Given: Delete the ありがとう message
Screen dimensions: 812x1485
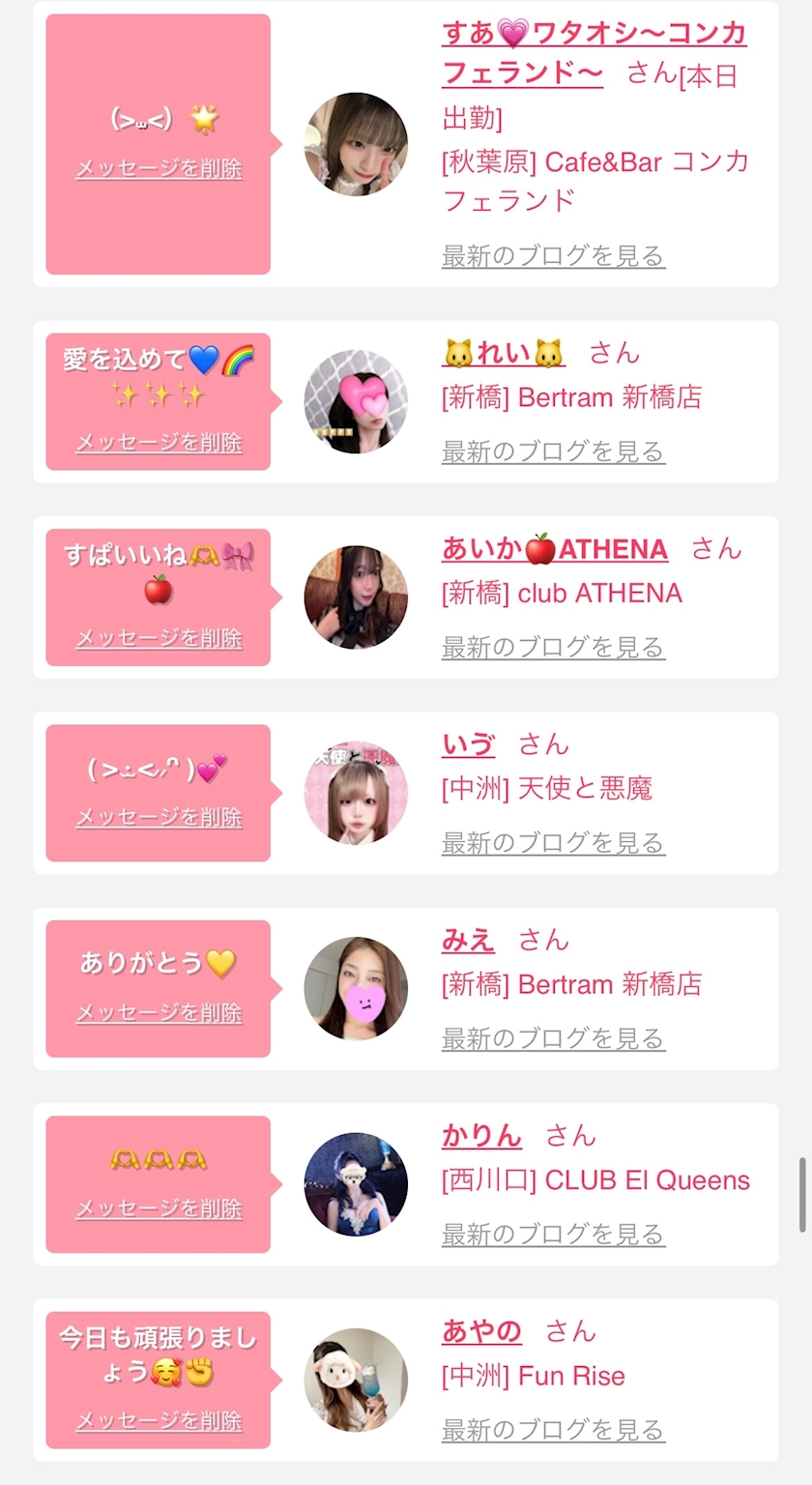Looking at the screenshot, I should 159,1013.
